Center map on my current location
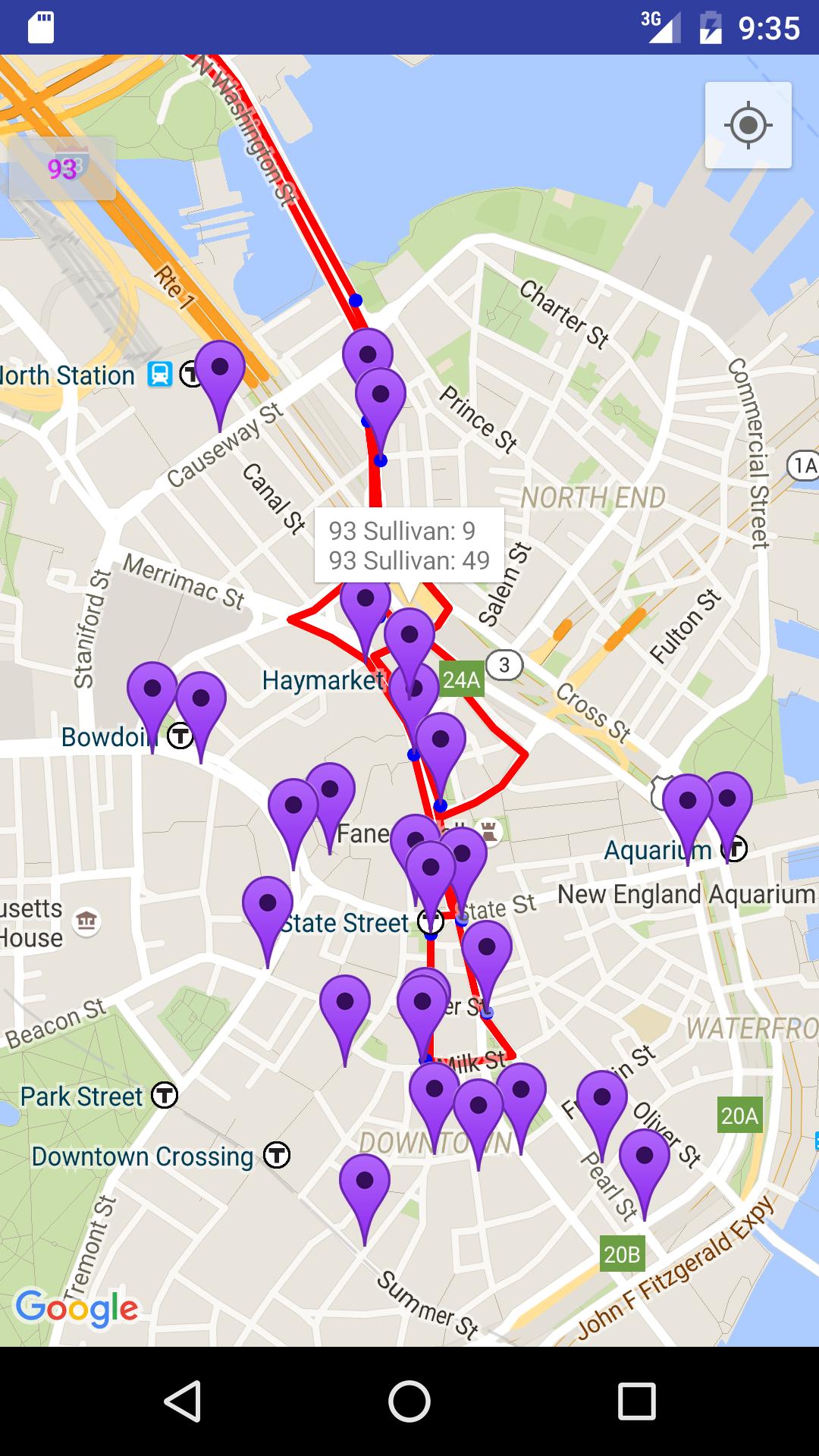Screen dimensions: 819x1456 tap(748, 125)
